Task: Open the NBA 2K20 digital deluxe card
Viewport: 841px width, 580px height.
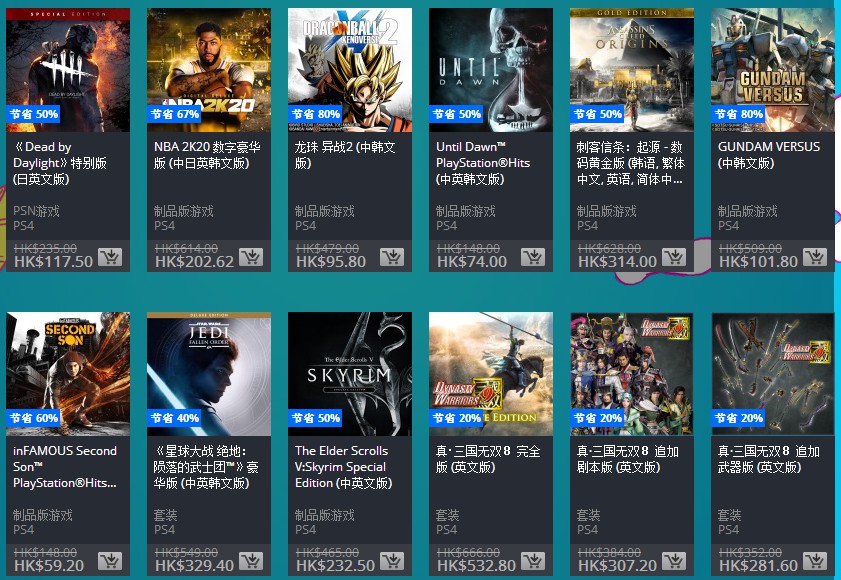Action: 209,70
